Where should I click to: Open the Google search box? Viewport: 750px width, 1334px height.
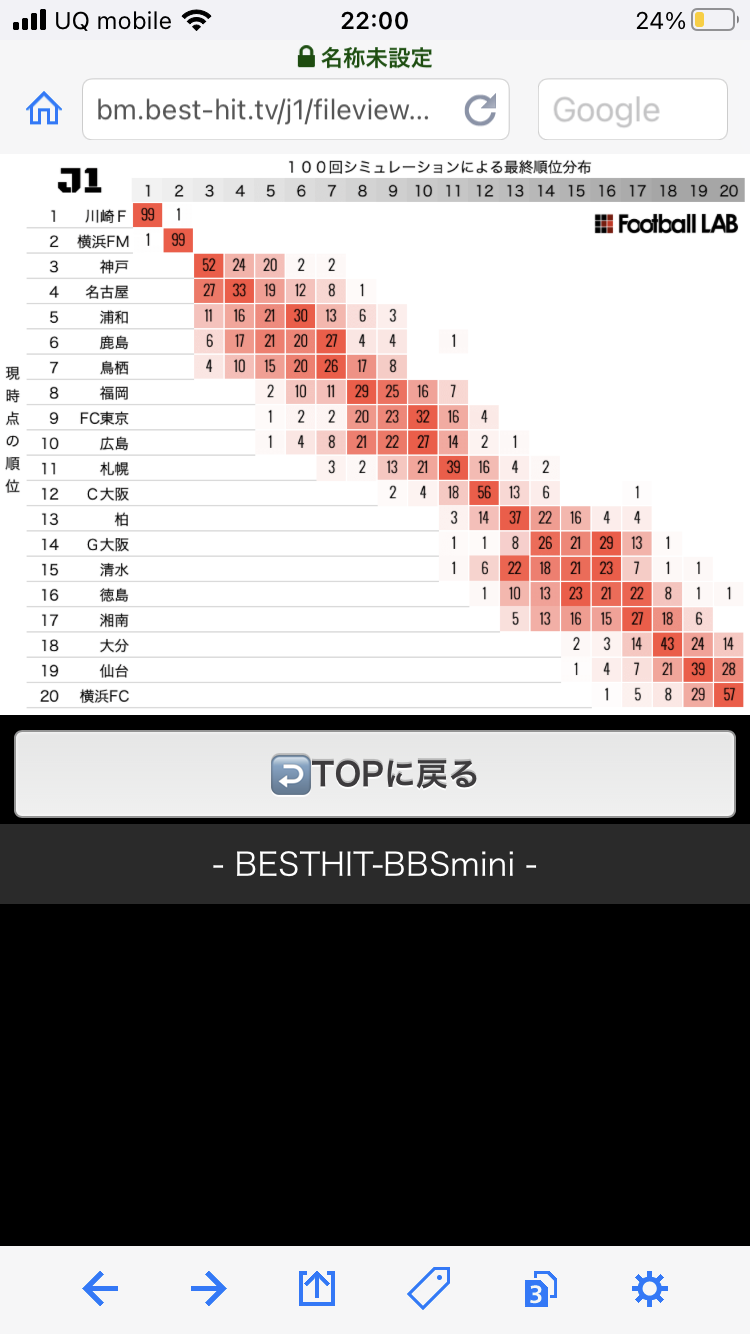click(632, 110)
